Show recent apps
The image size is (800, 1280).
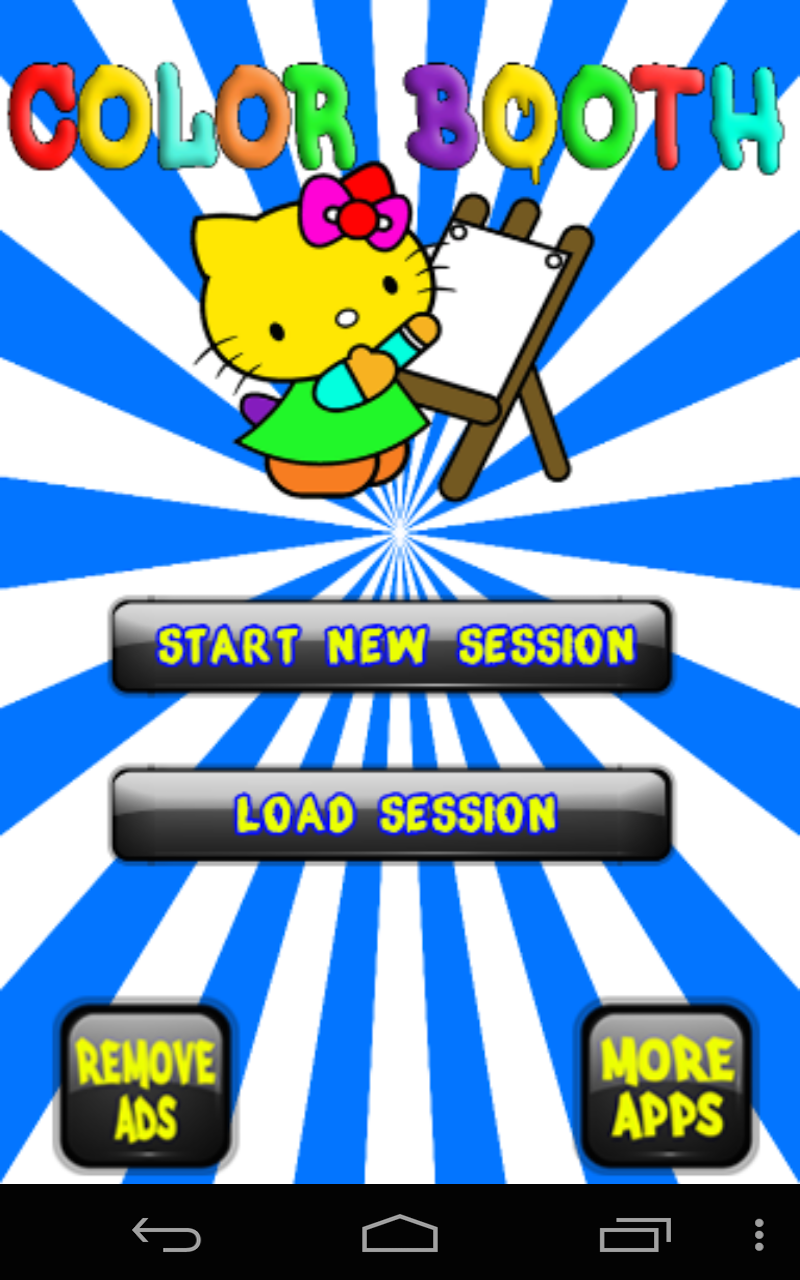click(x=634, y=1235)
